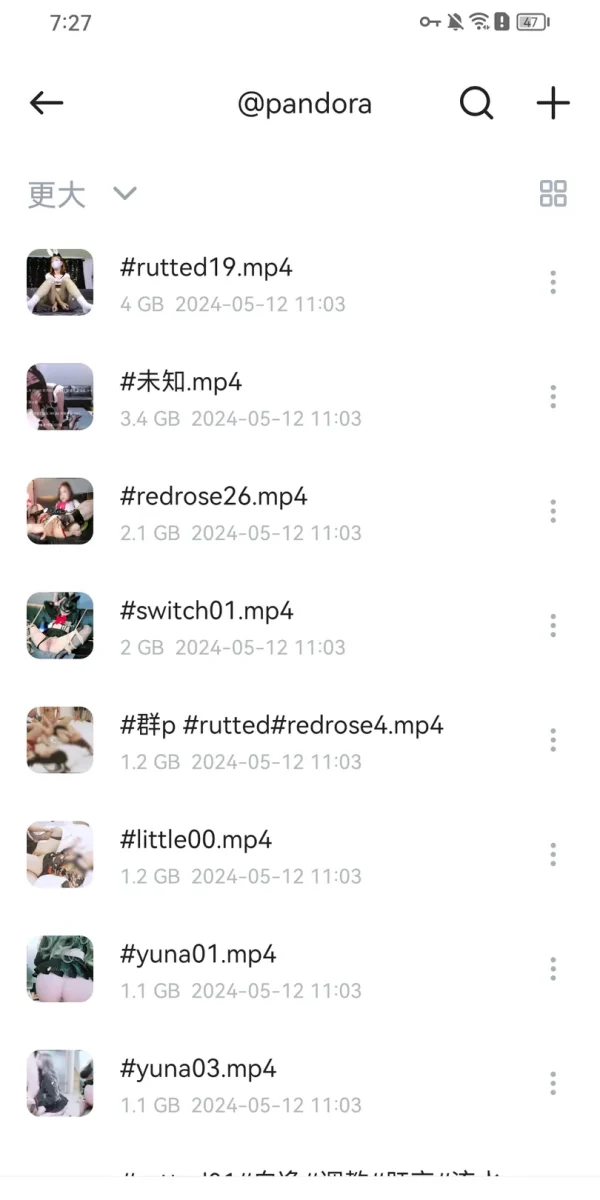The height and width of the screenshot is (1200, 600).
Task: Open file #little00.mp4
Action: point(196,840)
